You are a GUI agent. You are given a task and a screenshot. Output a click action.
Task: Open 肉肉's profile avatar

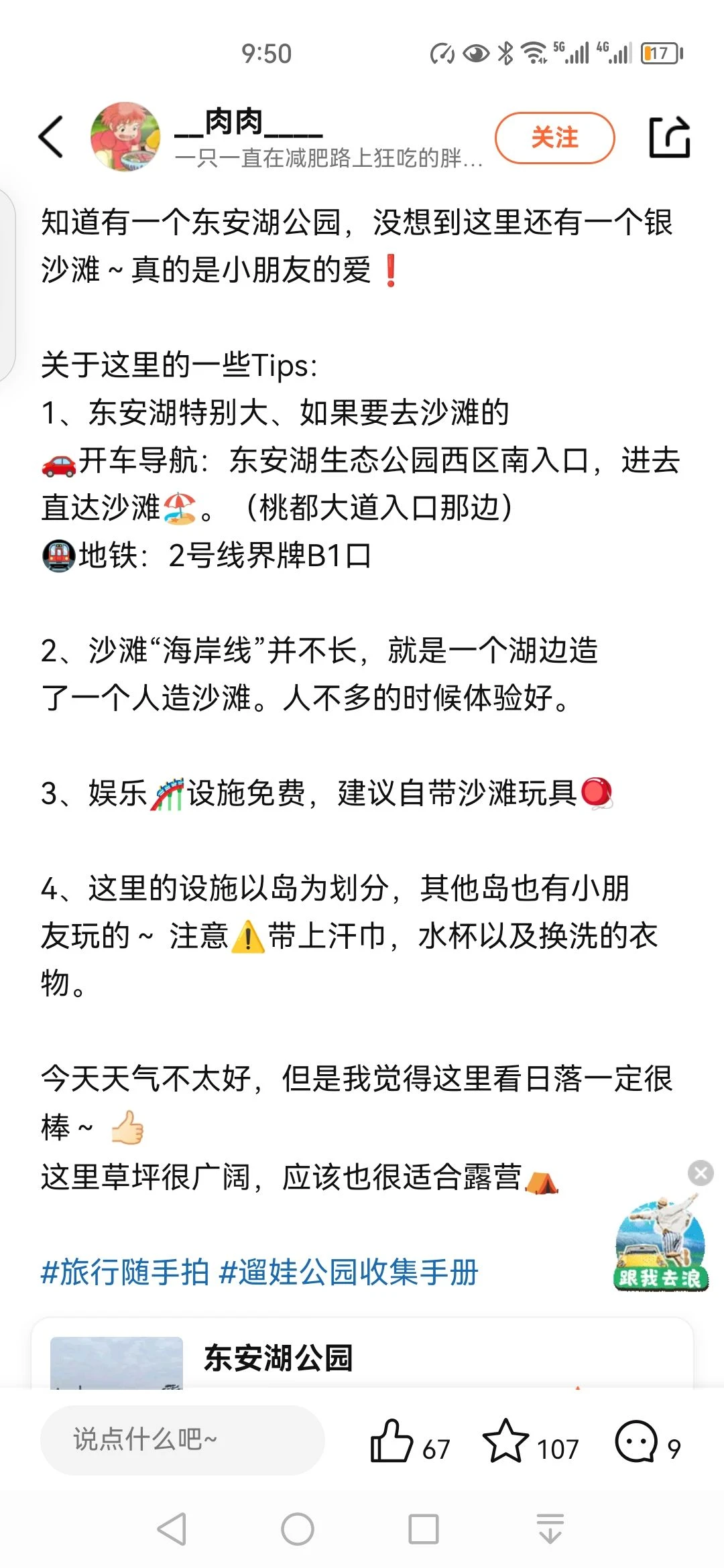click(125, 137)
